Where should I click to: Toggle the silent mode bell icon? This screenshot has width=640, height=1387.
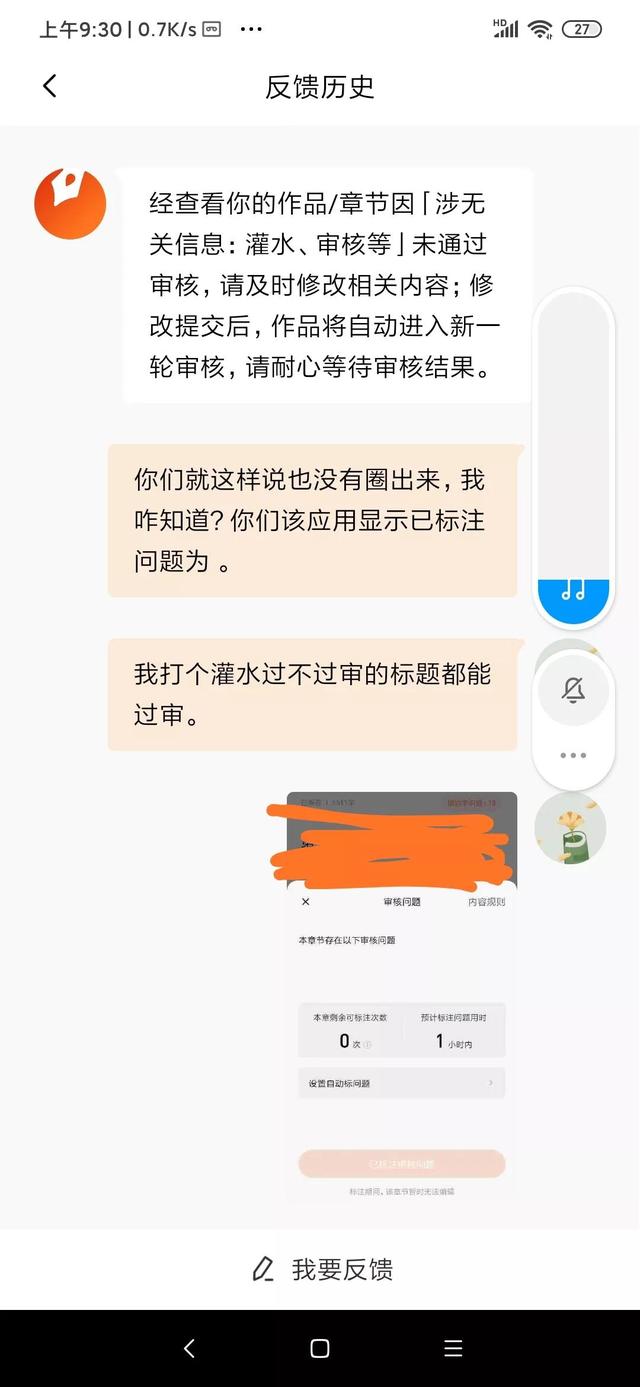(573, 690)
